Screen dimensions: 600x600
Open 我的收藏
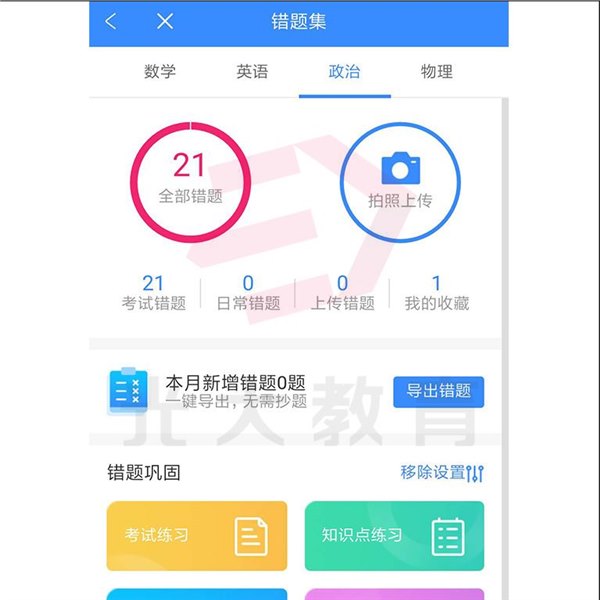tap(436, 293)
